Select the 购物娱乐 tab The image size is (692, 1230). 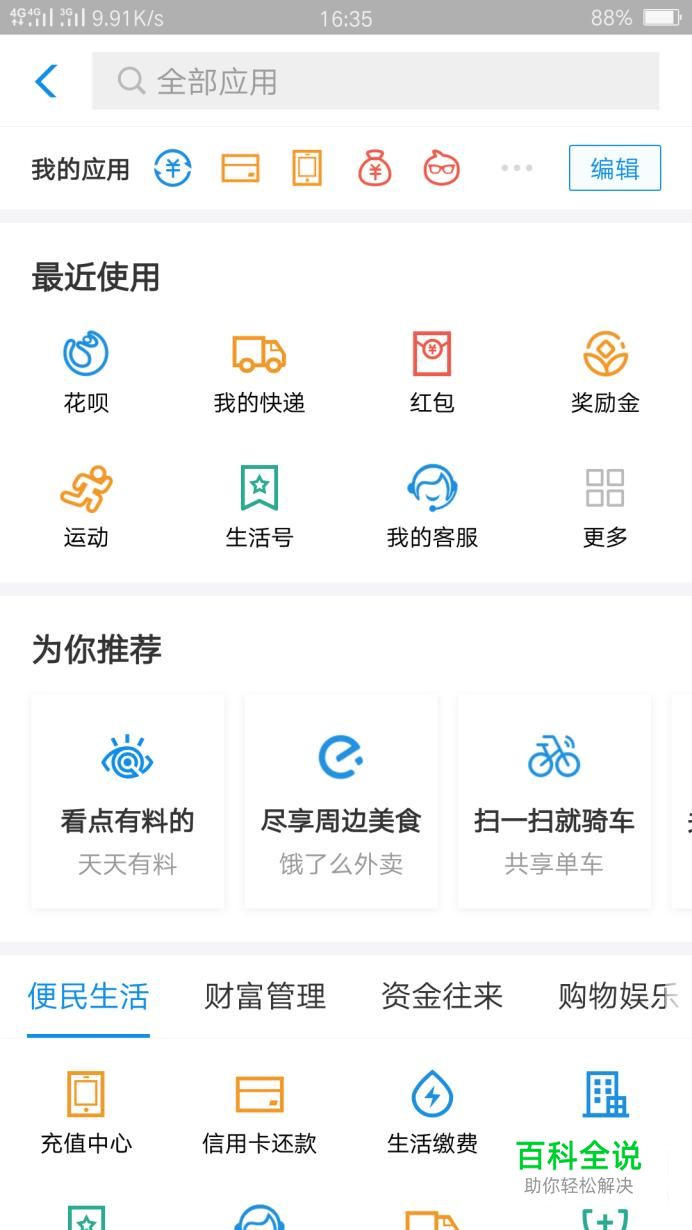coord(616,996)
